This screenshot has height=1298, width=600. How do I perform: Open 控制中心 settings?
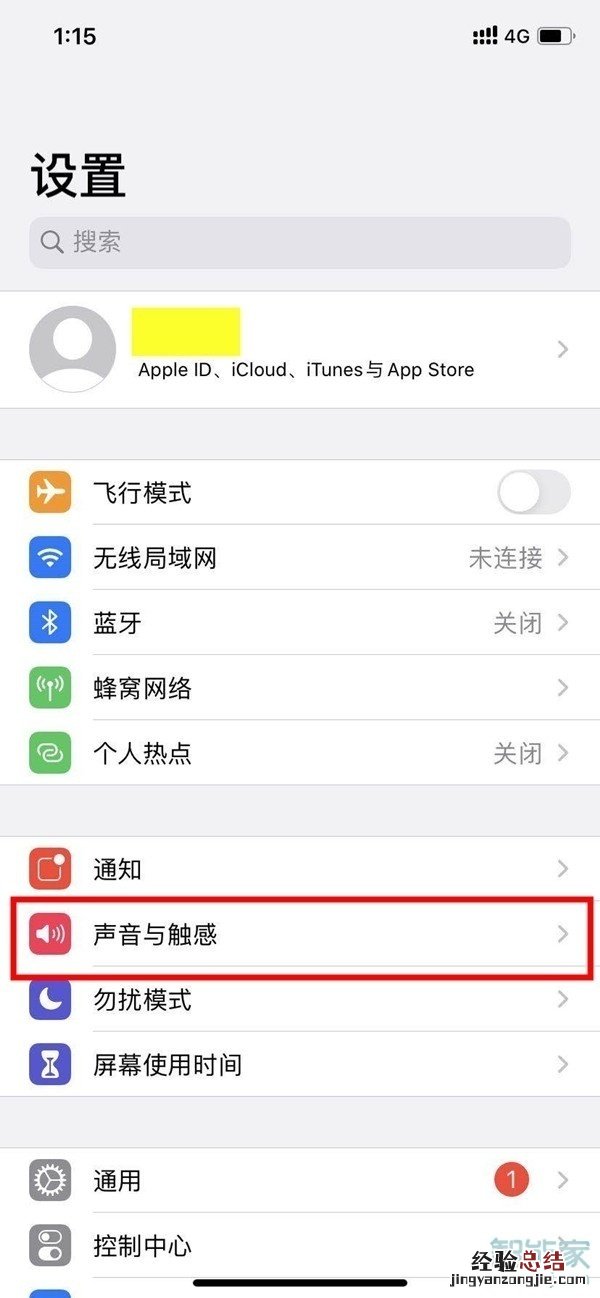pyautogui.click(x=300, y=1246)
